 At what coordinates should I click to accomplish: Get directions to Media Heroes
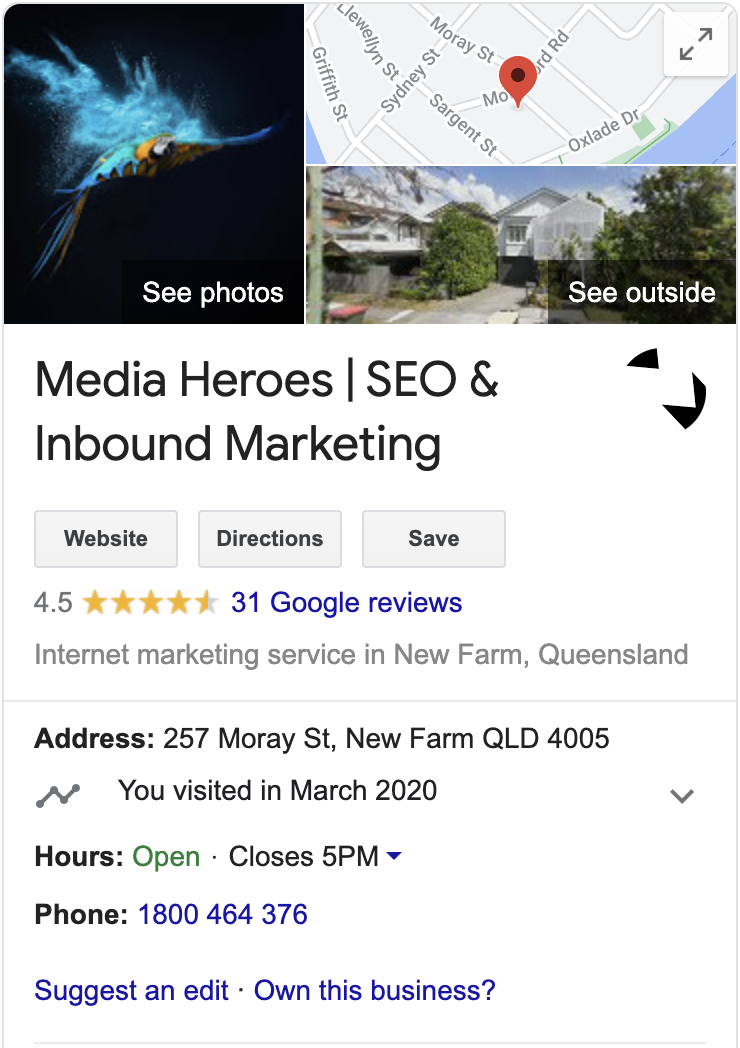pyautogui.click(x=270, y=539)
